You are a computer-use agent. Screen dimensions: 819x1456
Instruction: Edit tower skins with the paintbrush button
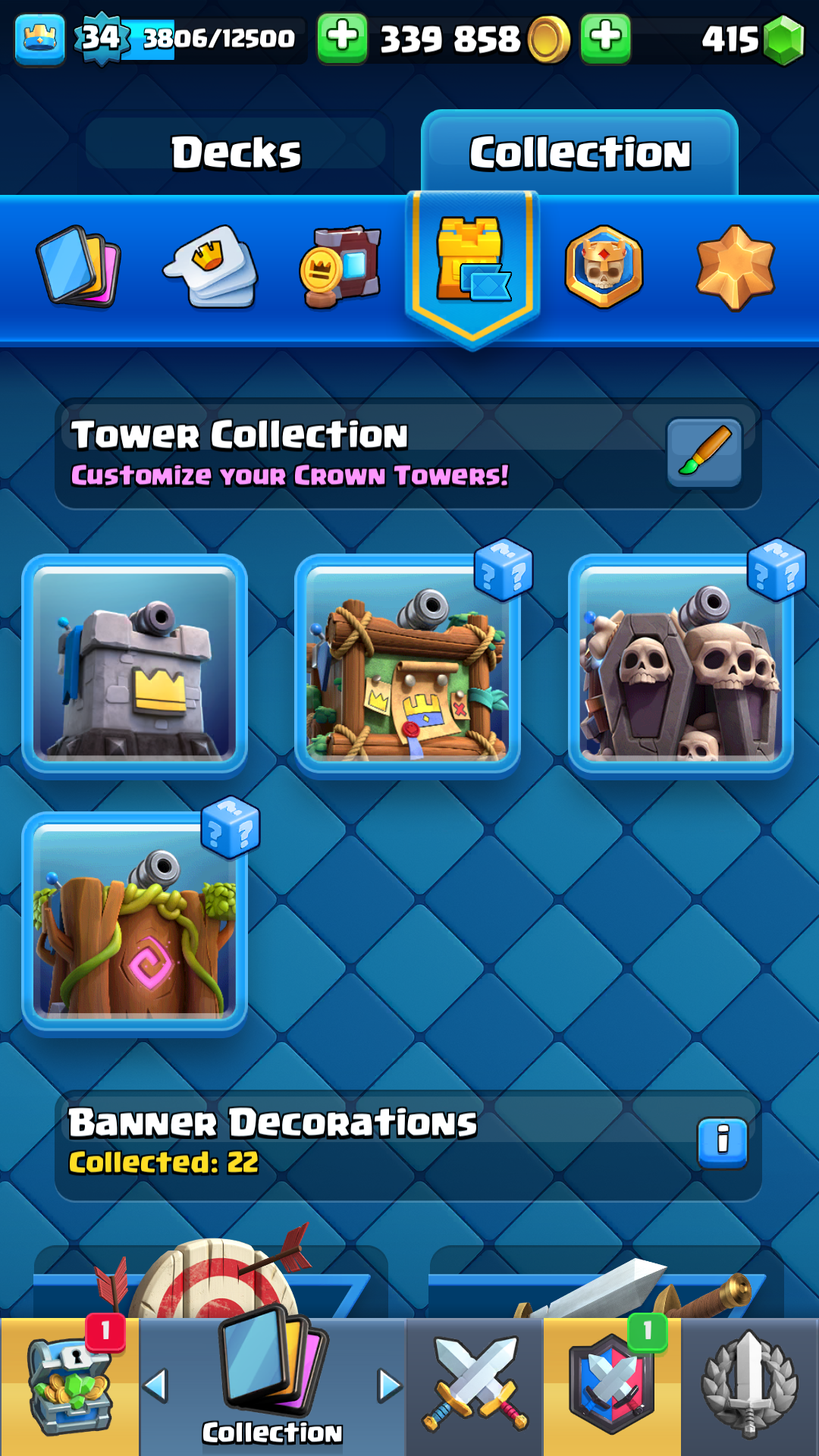click(x=704, y=453)
